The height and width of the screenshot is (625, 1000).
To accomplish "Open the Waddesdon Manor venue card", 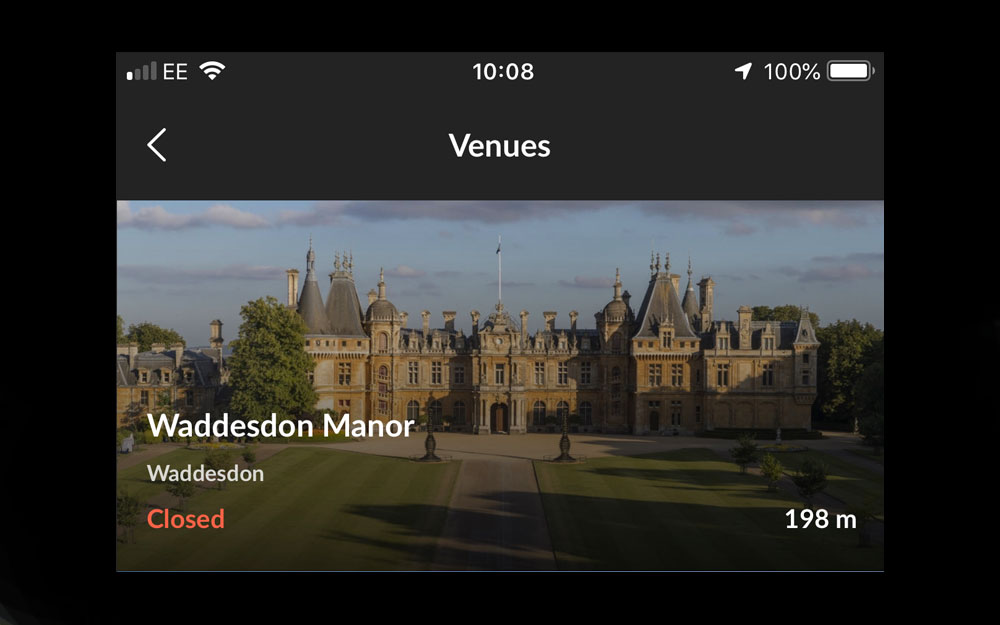I will pyautogui.click(x=500, y=385).
